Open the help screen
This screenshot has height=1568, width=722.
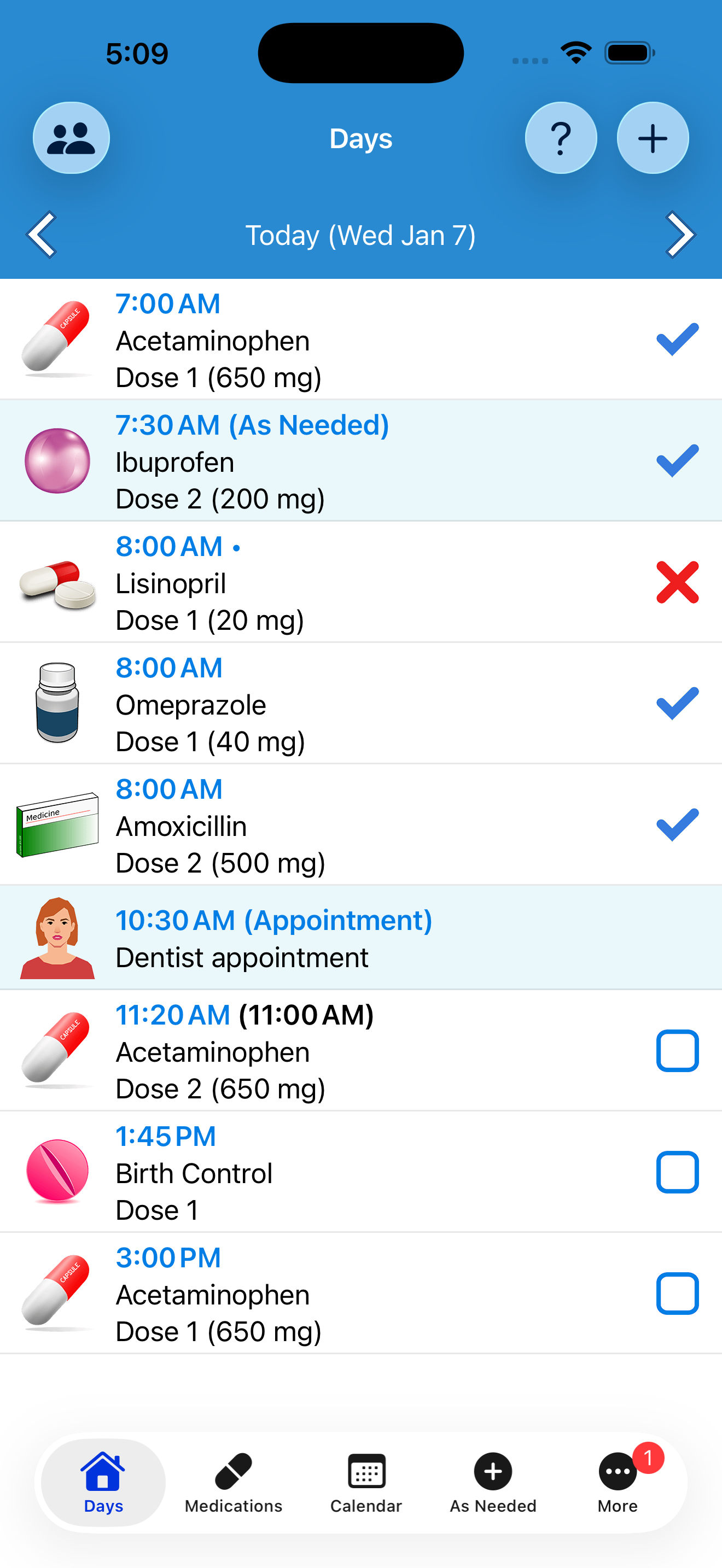561,138
